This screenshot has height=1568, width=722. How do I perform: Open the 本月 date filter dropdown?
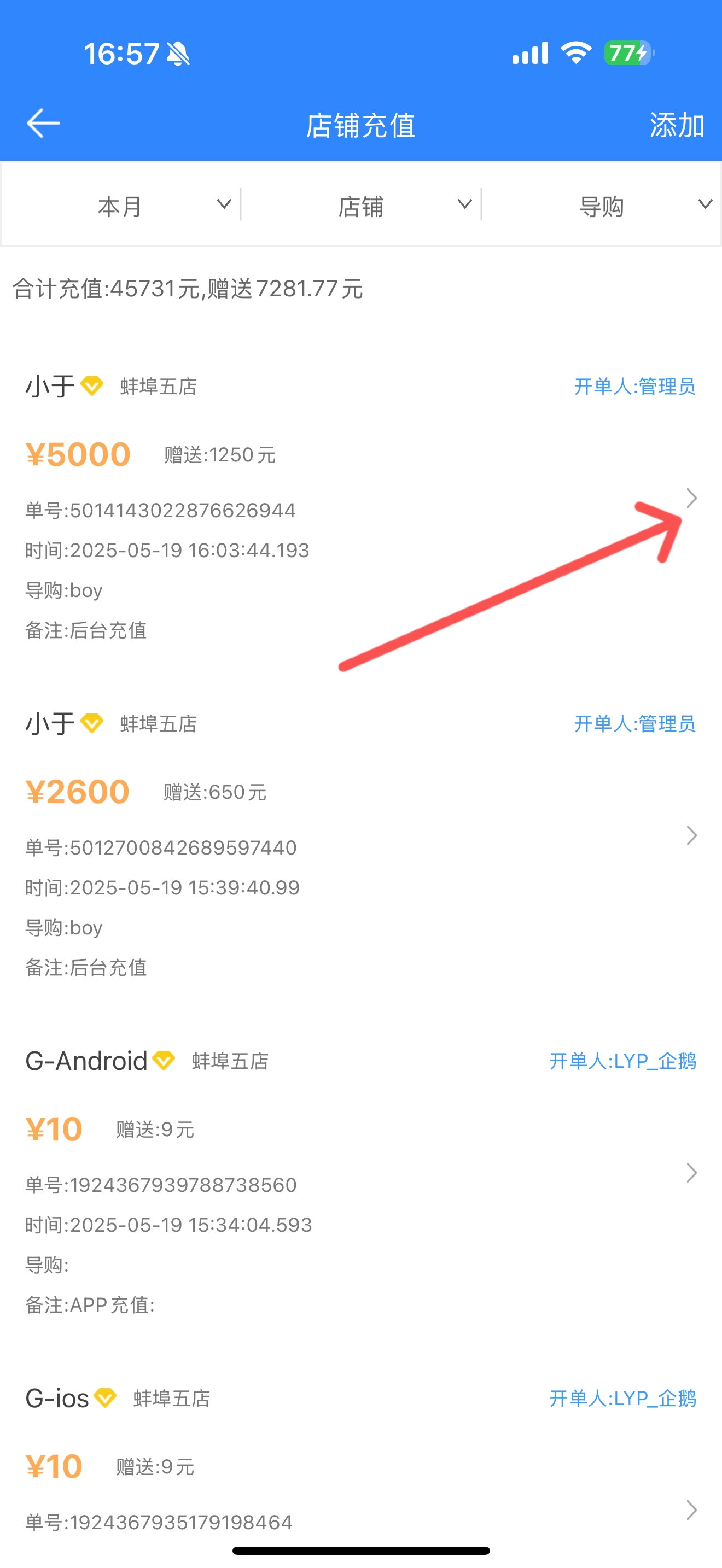point(121,204)
